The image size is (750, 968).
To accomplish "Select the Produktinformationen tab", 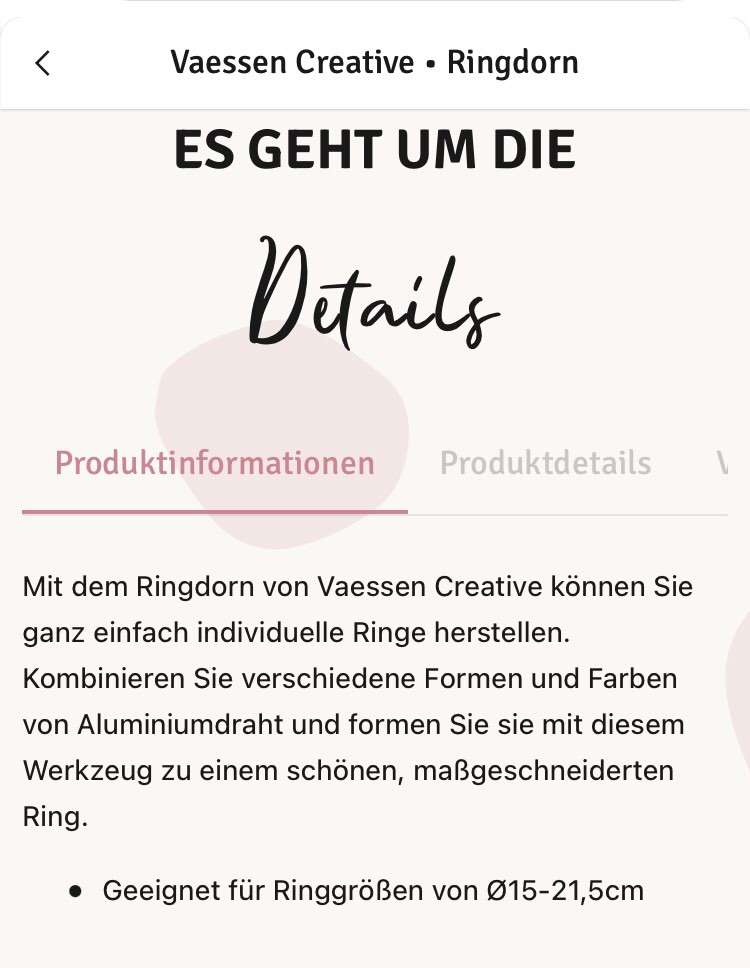I will pos(215,464).
